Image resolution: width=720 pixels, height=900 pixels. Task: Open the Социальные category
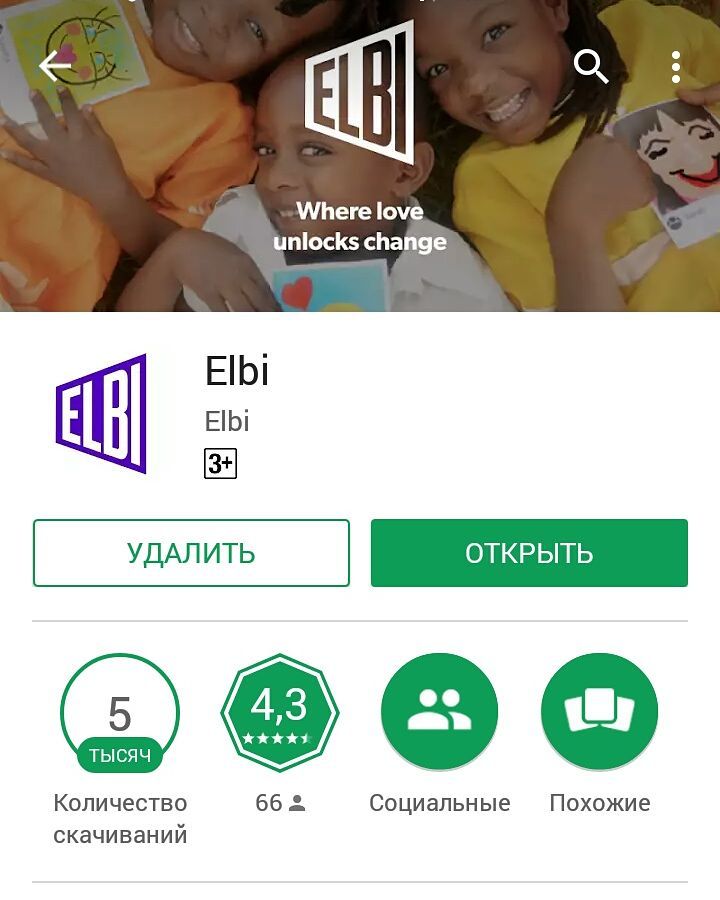439,712
